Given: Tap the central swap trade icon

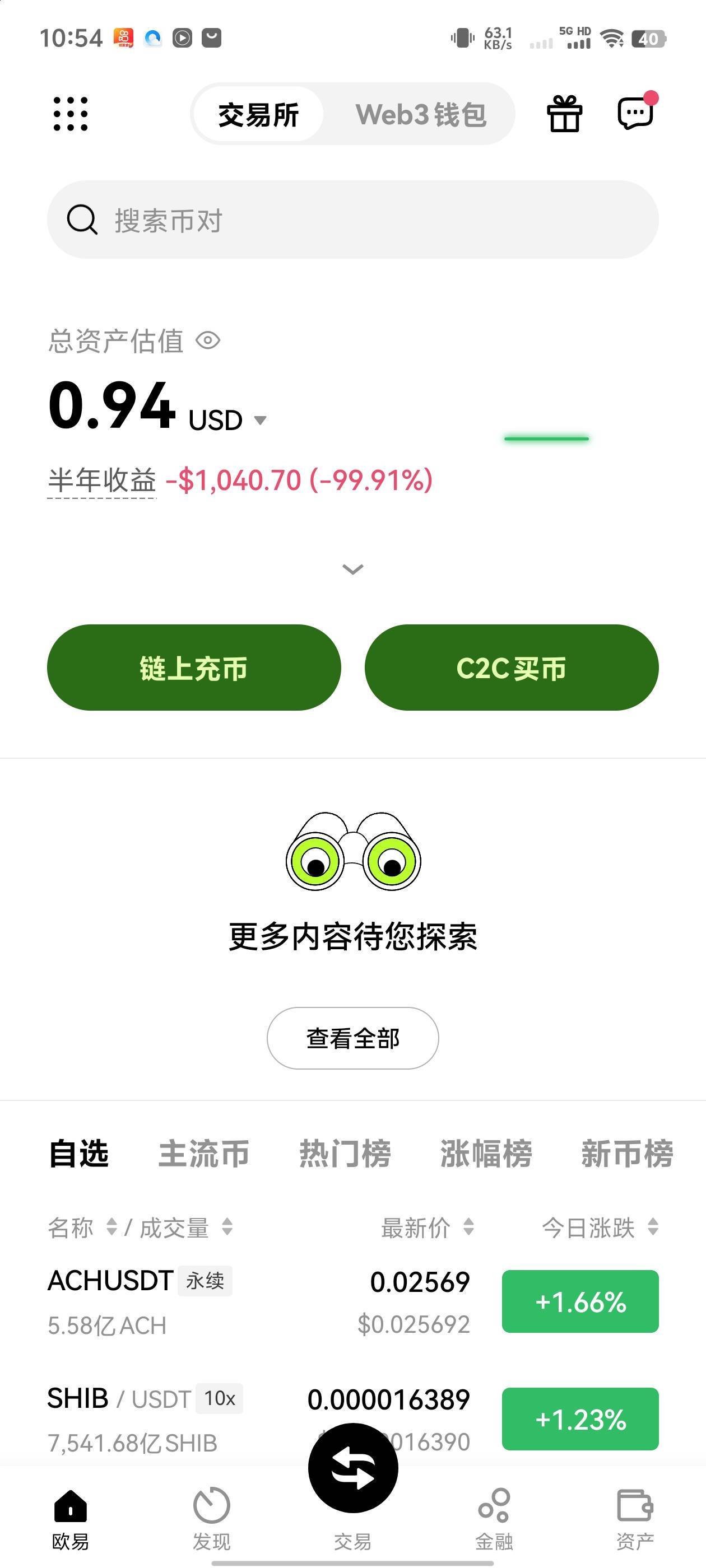Looking at the screenshot, I should (x=352, y=1468).
